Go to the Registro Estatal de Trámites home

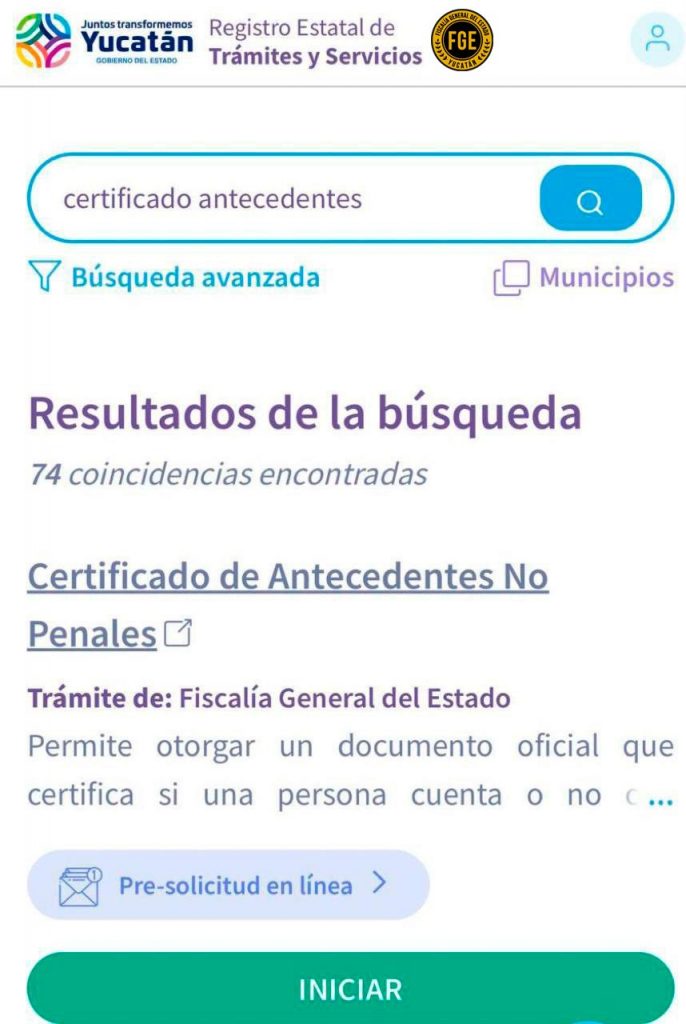pyautogui.click(x=315, y=42)
